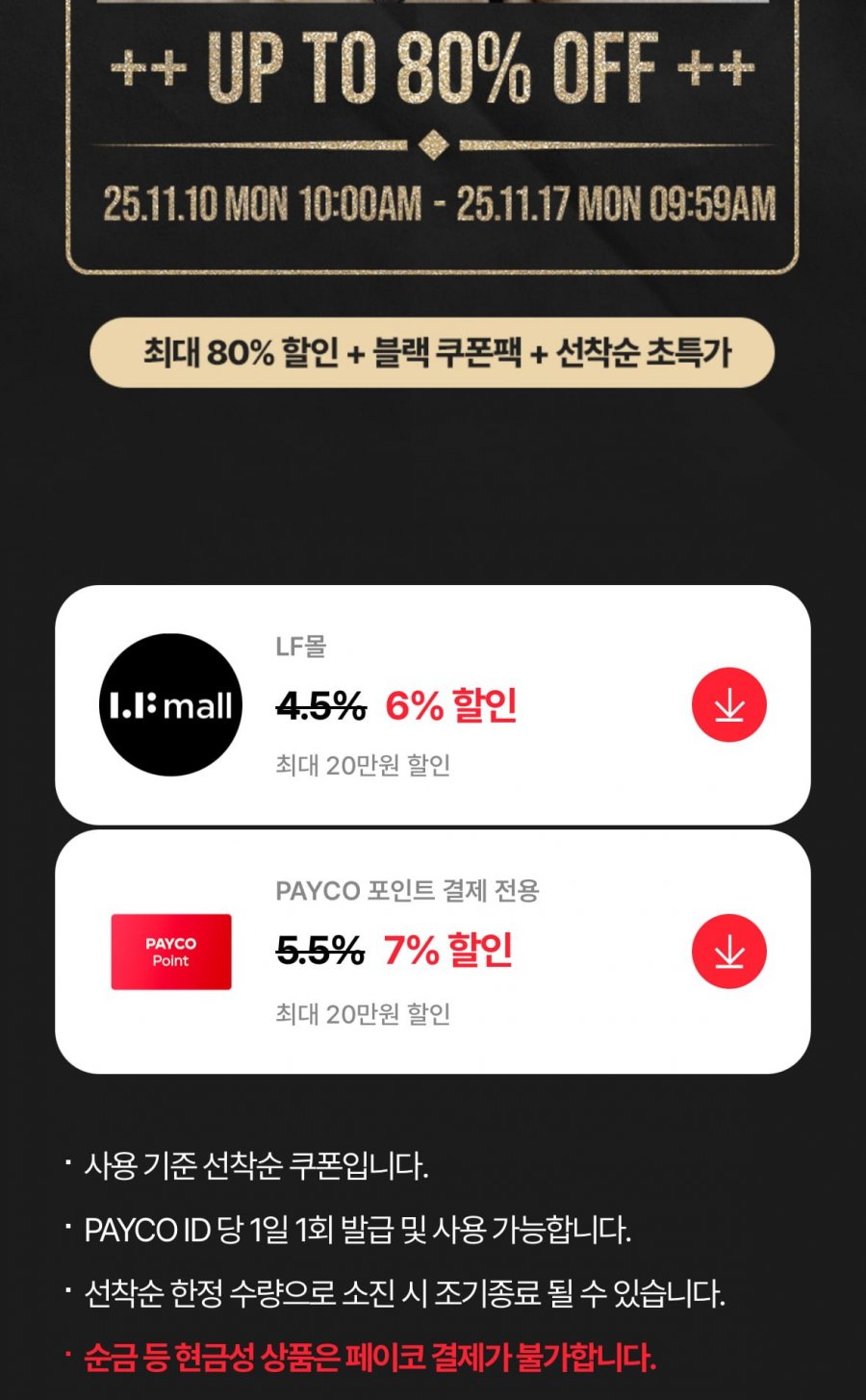Download the PAYCO 포인트 7% discount coupon
The image size is (866, 1400).
(x=729, y=952)
